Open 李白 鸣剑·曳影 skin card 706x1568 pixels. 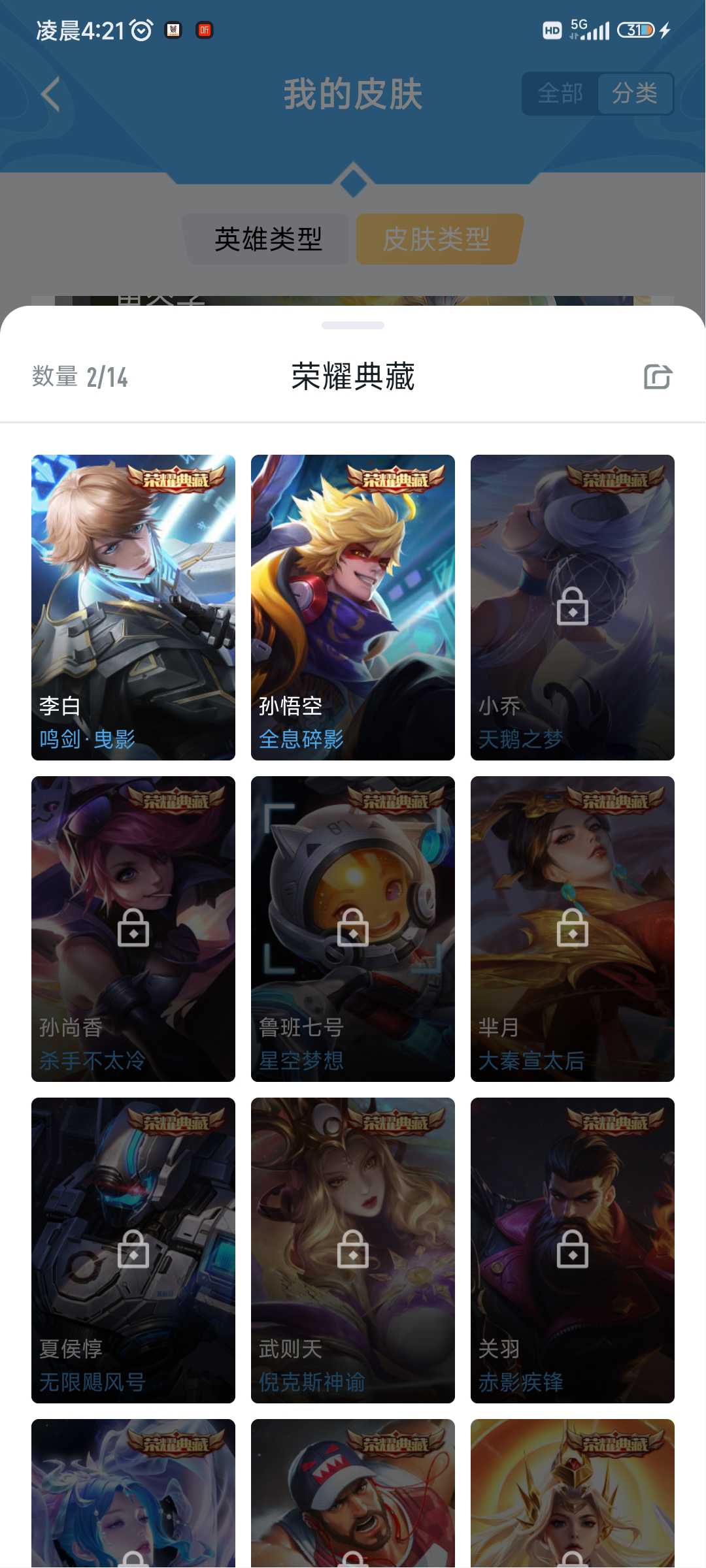click(133, 607)
